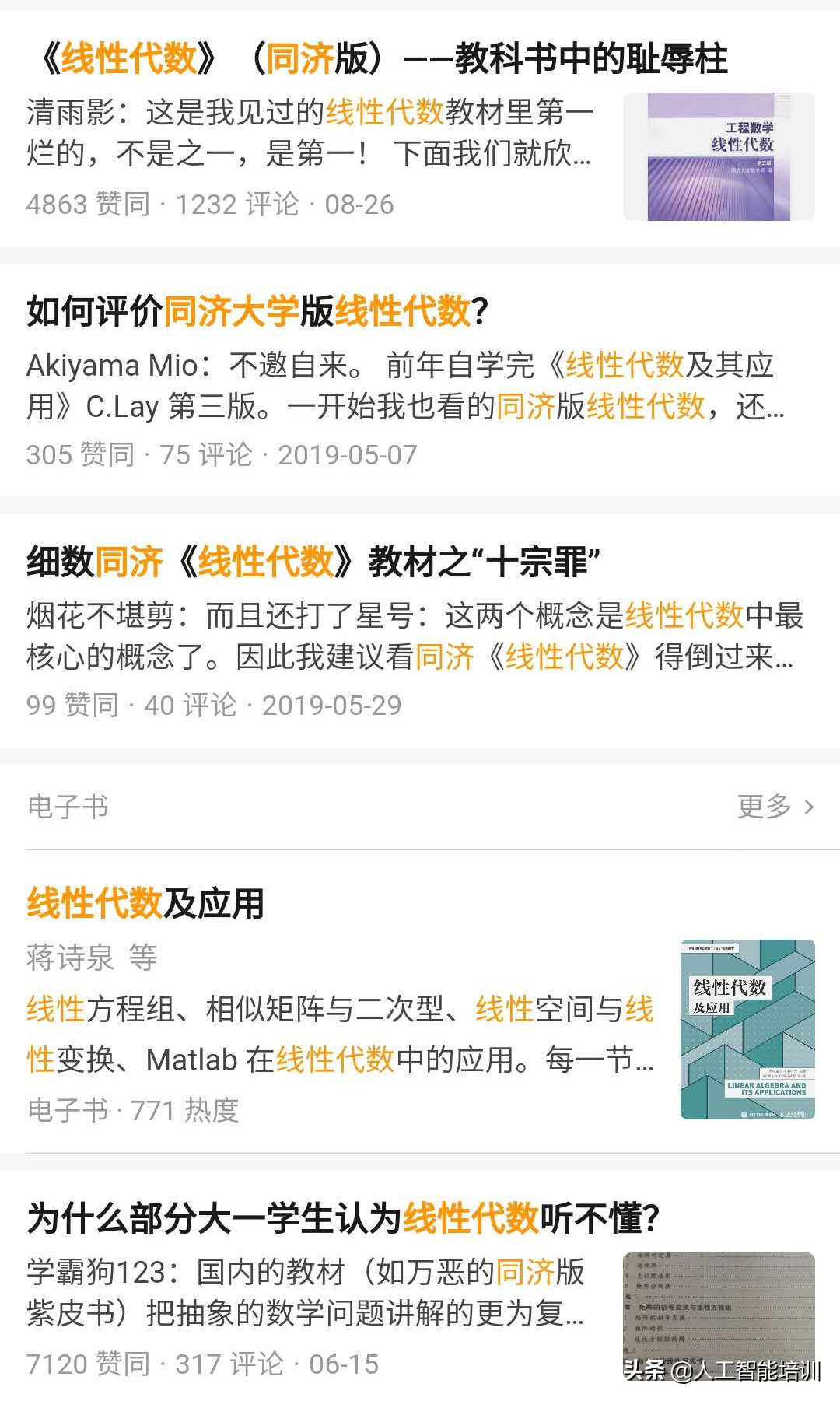Click the 771 热度 popularity label

click(x=179, y=1111)
